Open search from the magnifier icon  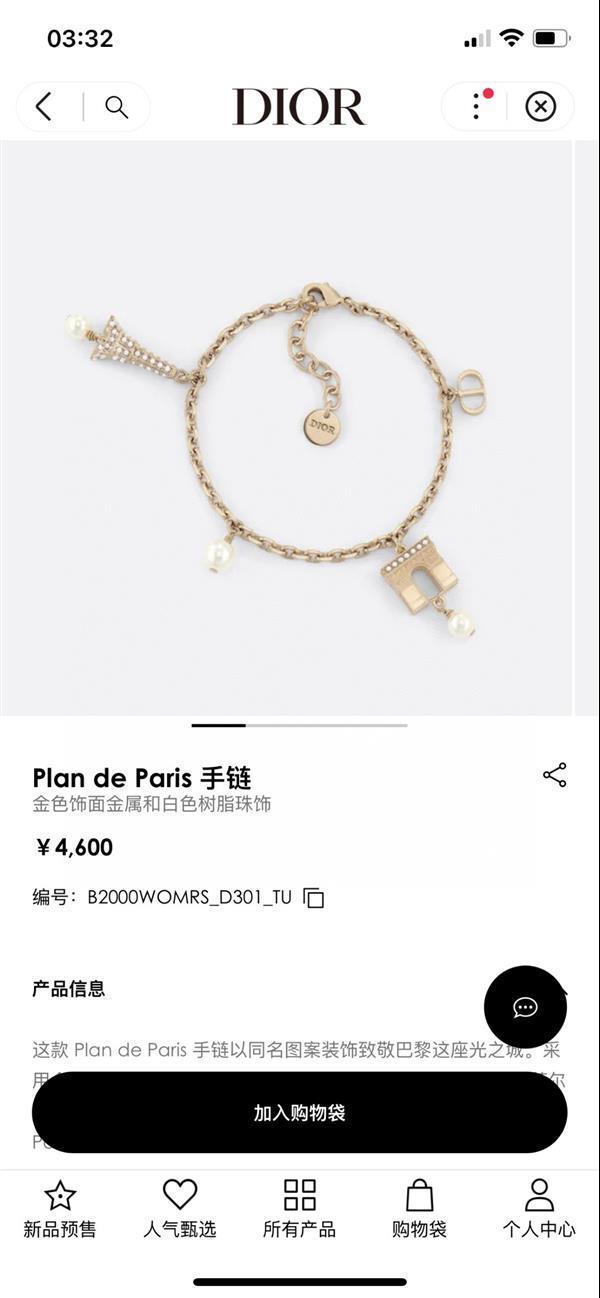point(116,107)
